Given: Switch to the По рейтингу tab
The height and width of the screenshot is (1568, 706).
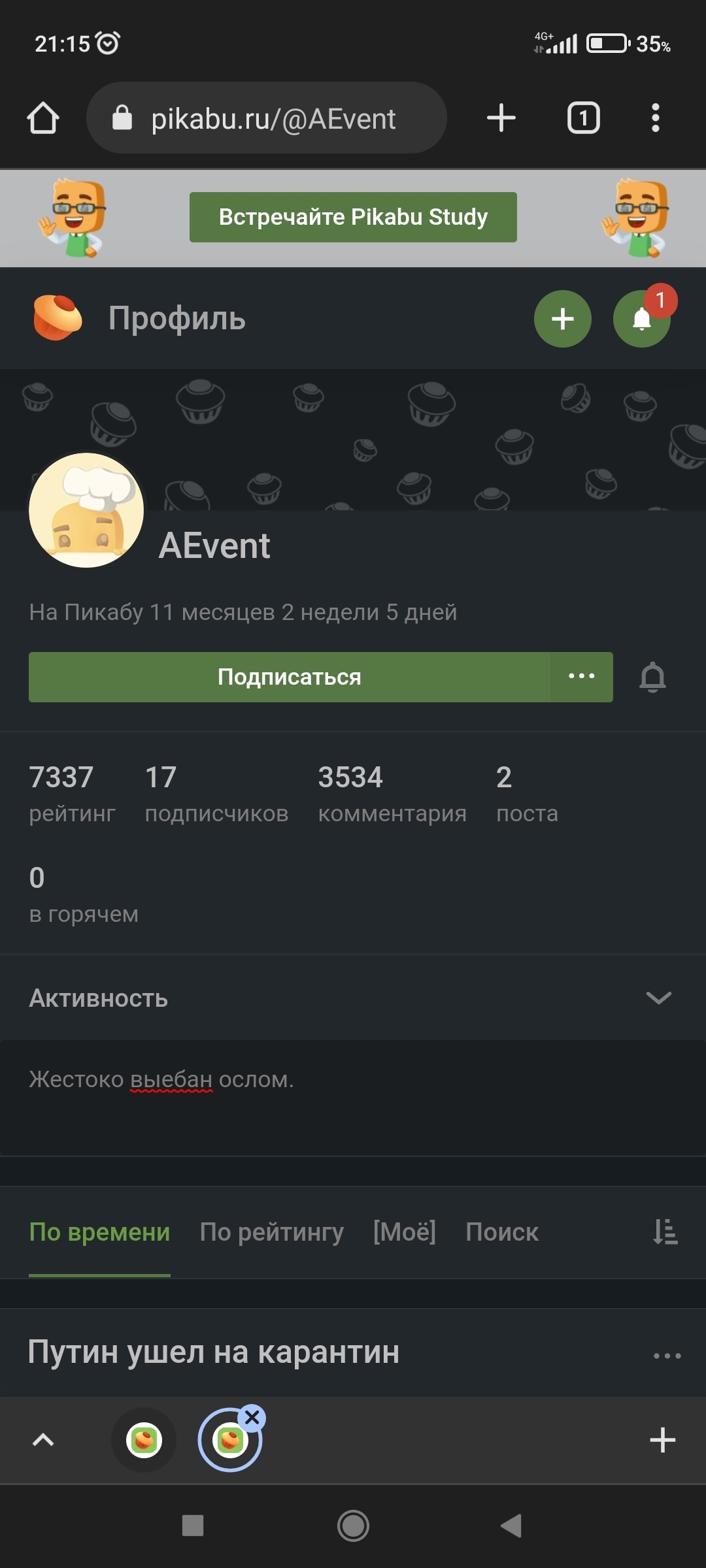Looking at the screenshot, I should tap(271, 1232).
